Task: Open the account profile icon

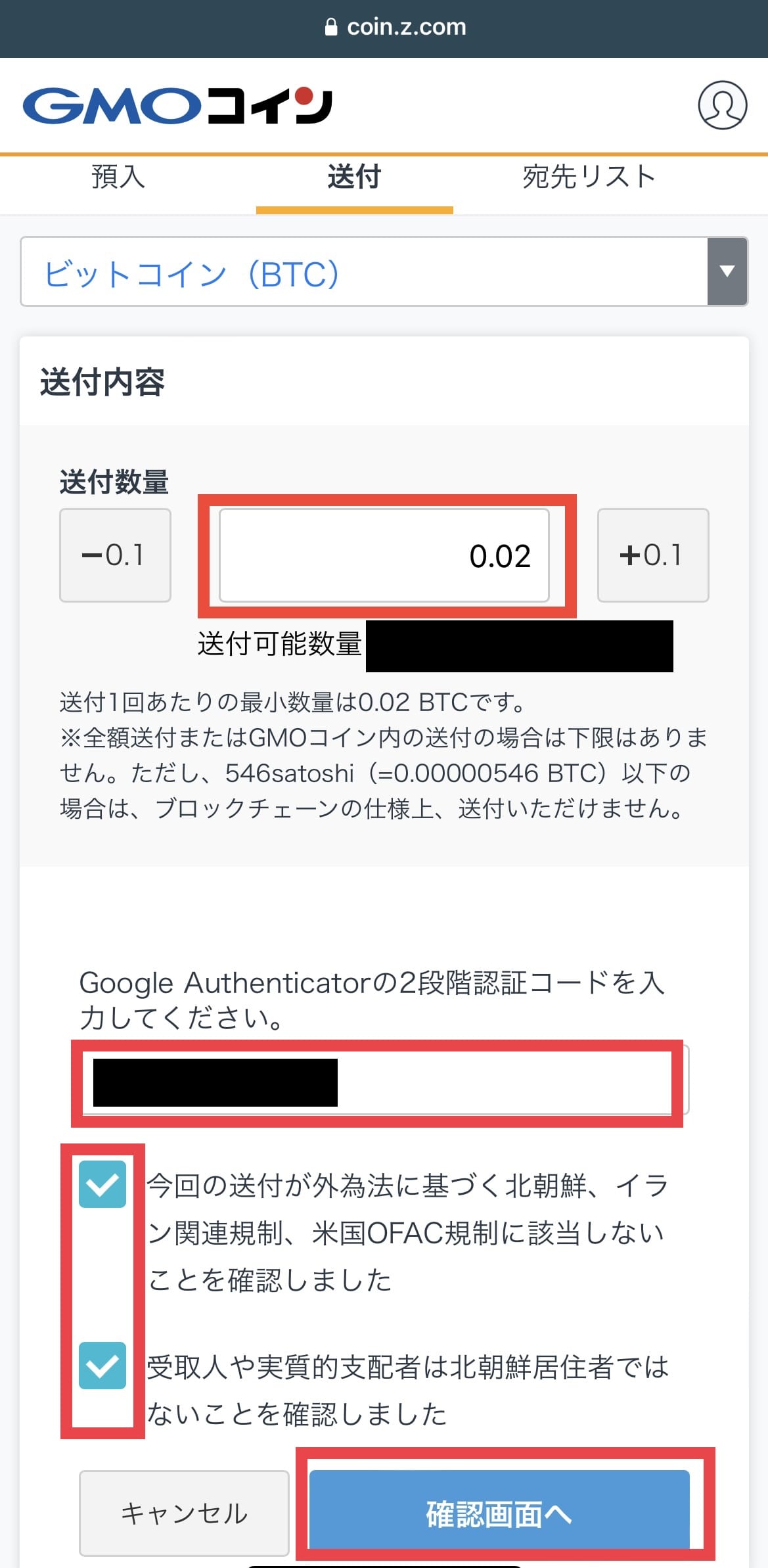Action: [722, 105]
